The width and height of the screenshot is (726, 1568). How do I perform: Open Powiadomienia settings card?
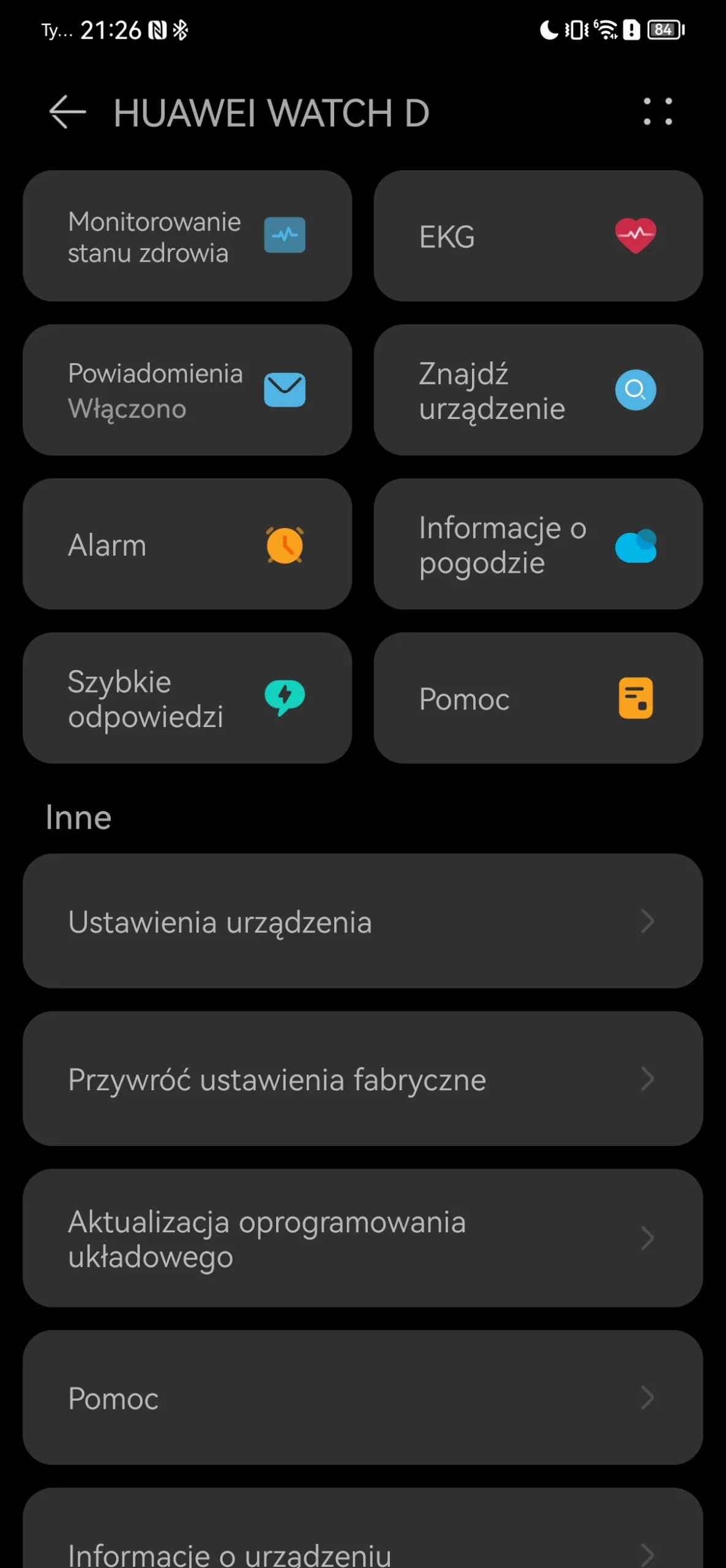coord(187,390)
